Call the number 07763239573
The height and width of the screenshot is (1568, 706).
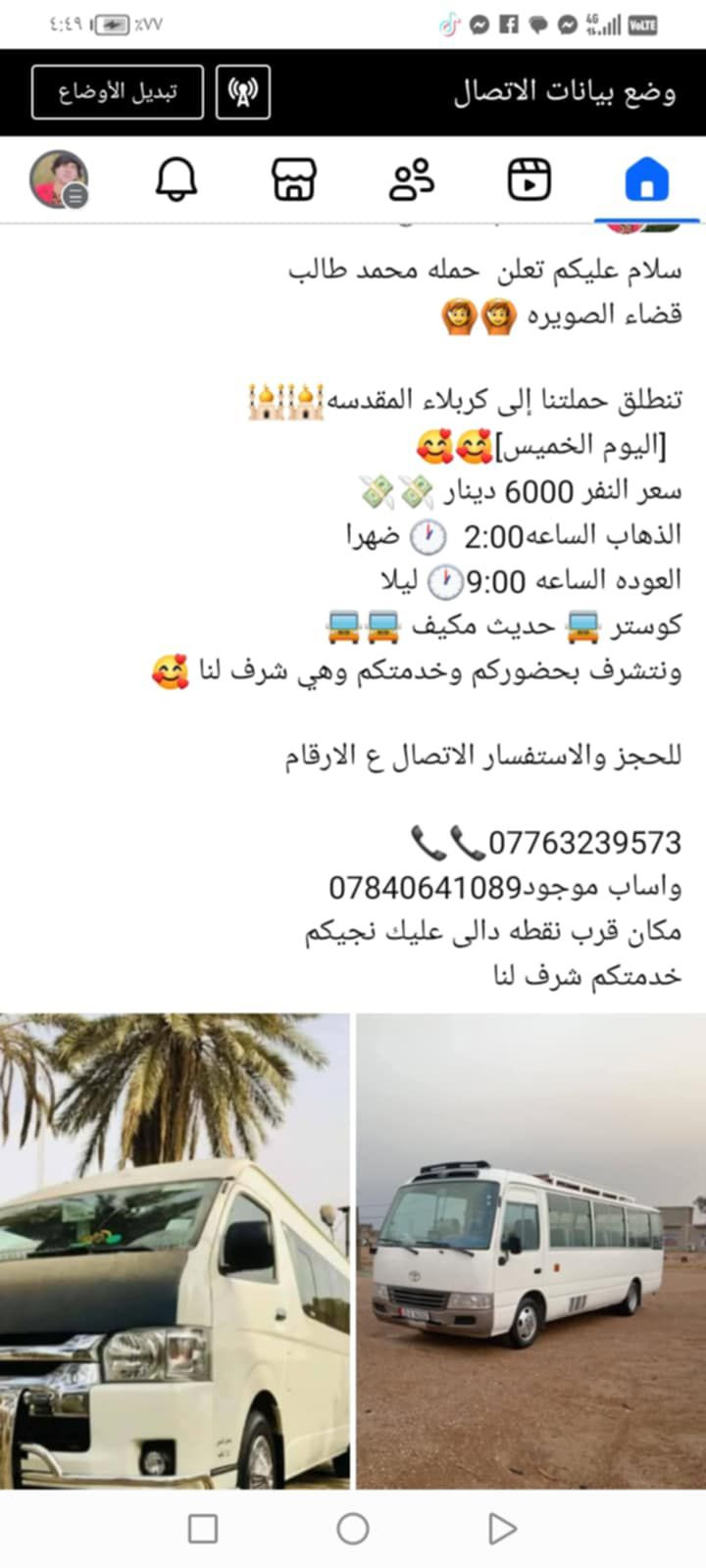[584, 843]
